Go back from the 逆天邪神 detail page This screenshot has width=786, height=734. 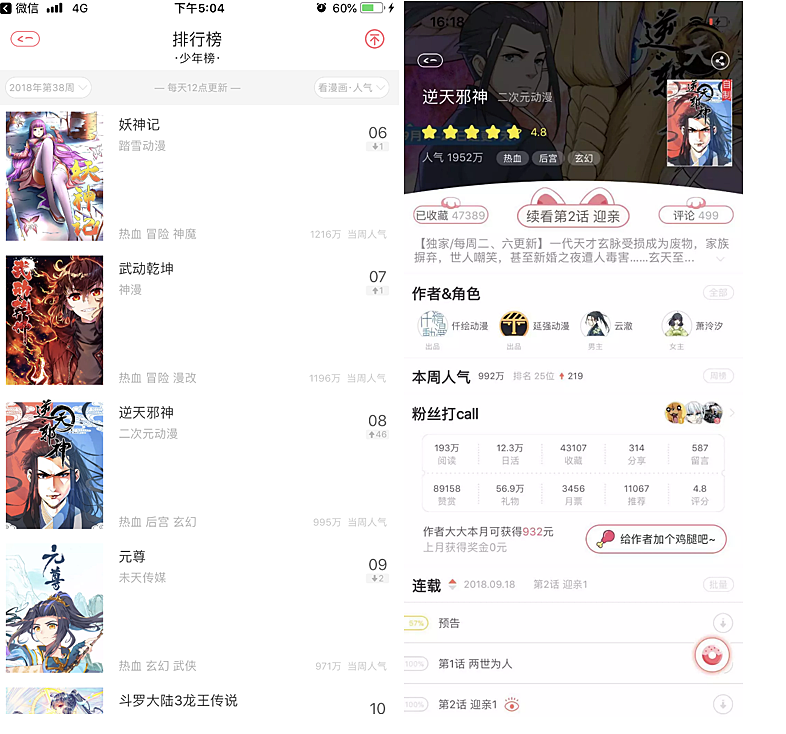pyautogui.click(x=429, y=60)
